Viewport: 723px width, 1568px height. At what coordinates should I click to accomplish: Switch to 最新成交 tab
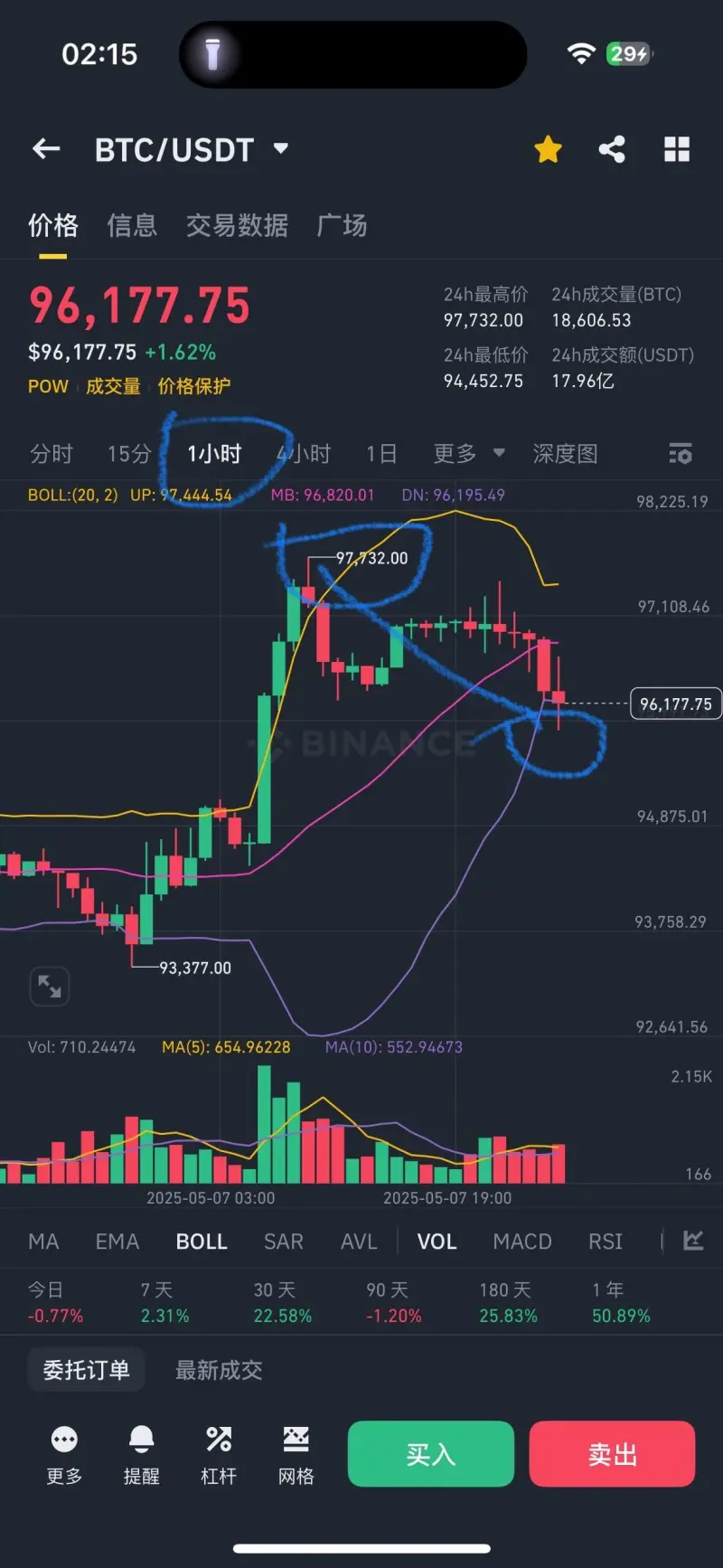coord(219,1370)
